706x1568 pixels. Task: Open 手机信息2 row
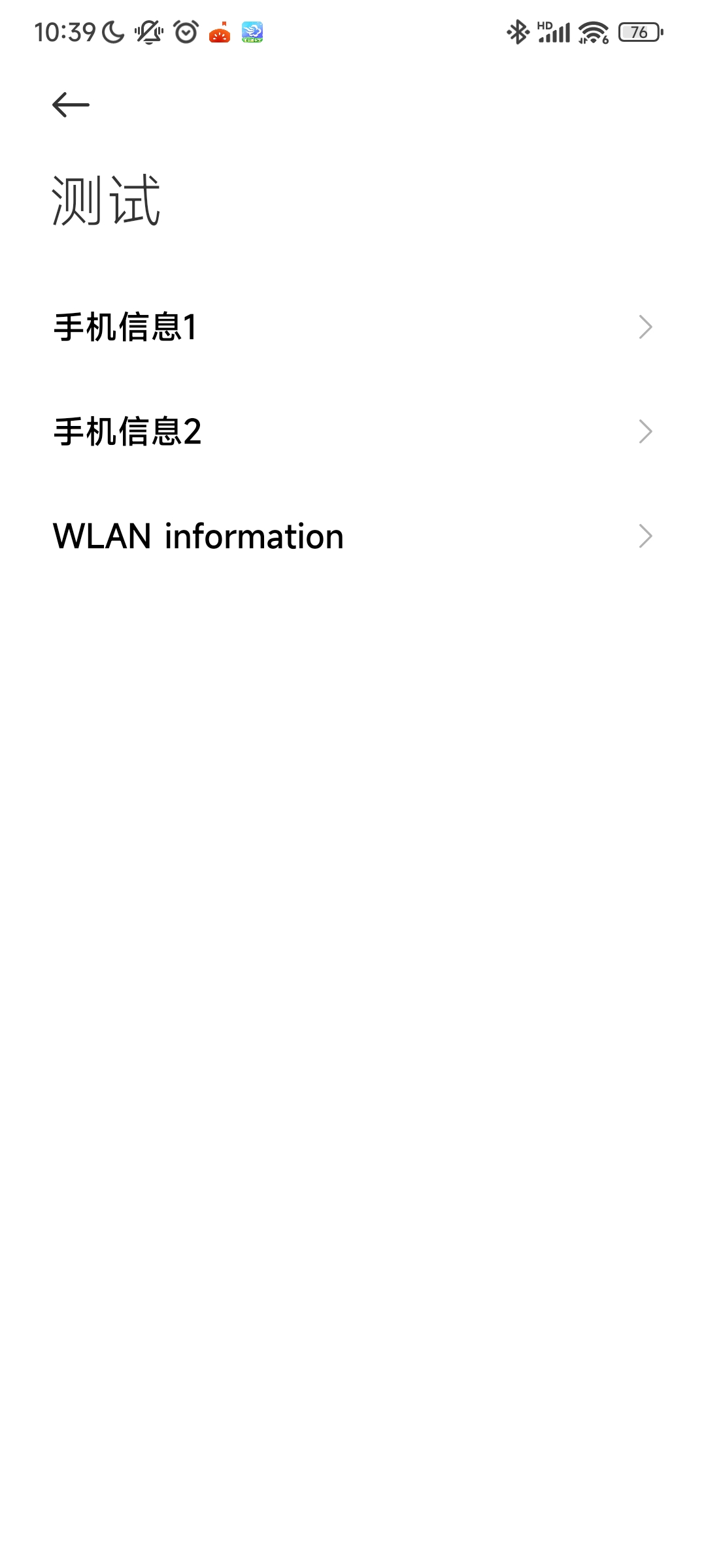pos(353,431)
